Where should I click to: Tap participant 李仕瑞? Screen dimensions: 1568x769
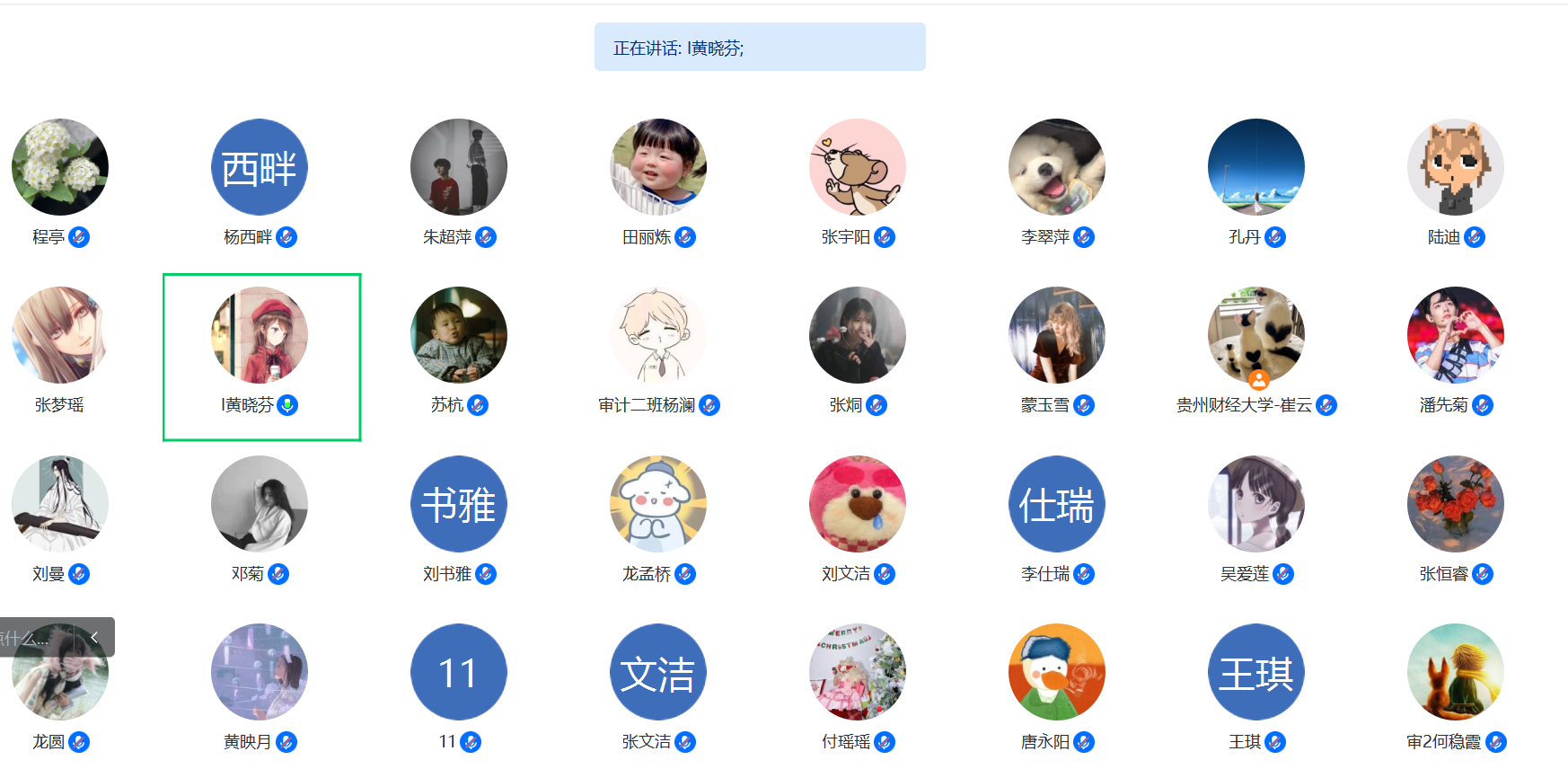1057,504
